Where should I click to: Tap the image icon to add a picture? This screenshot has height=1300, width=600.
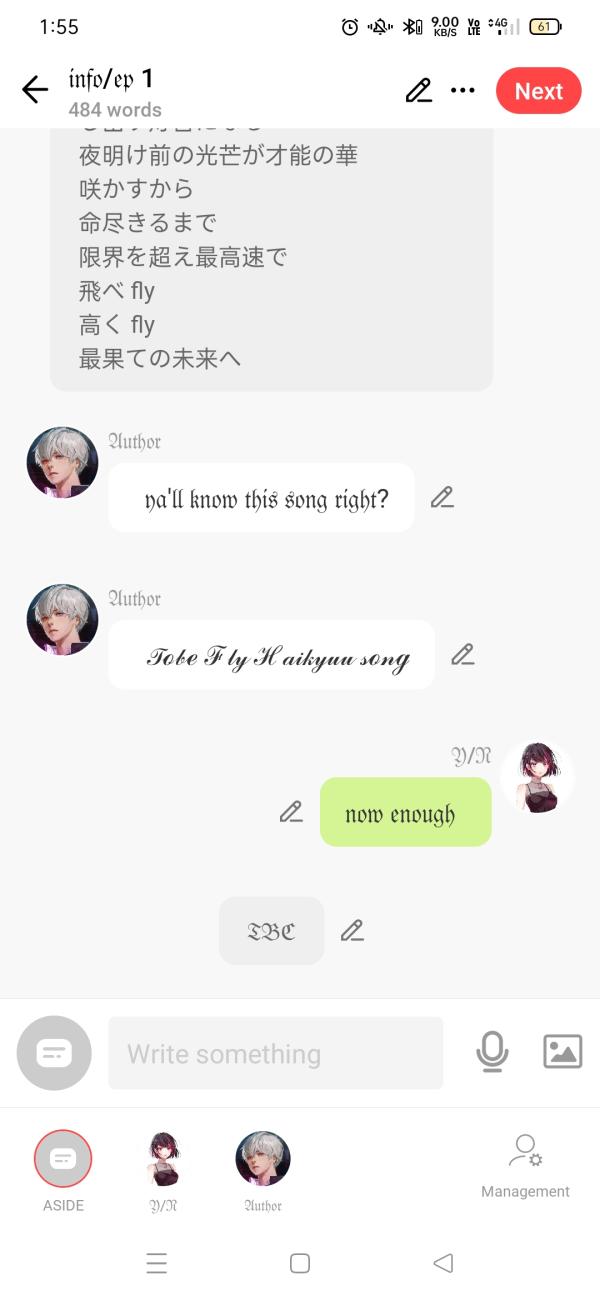(562, 1052)
